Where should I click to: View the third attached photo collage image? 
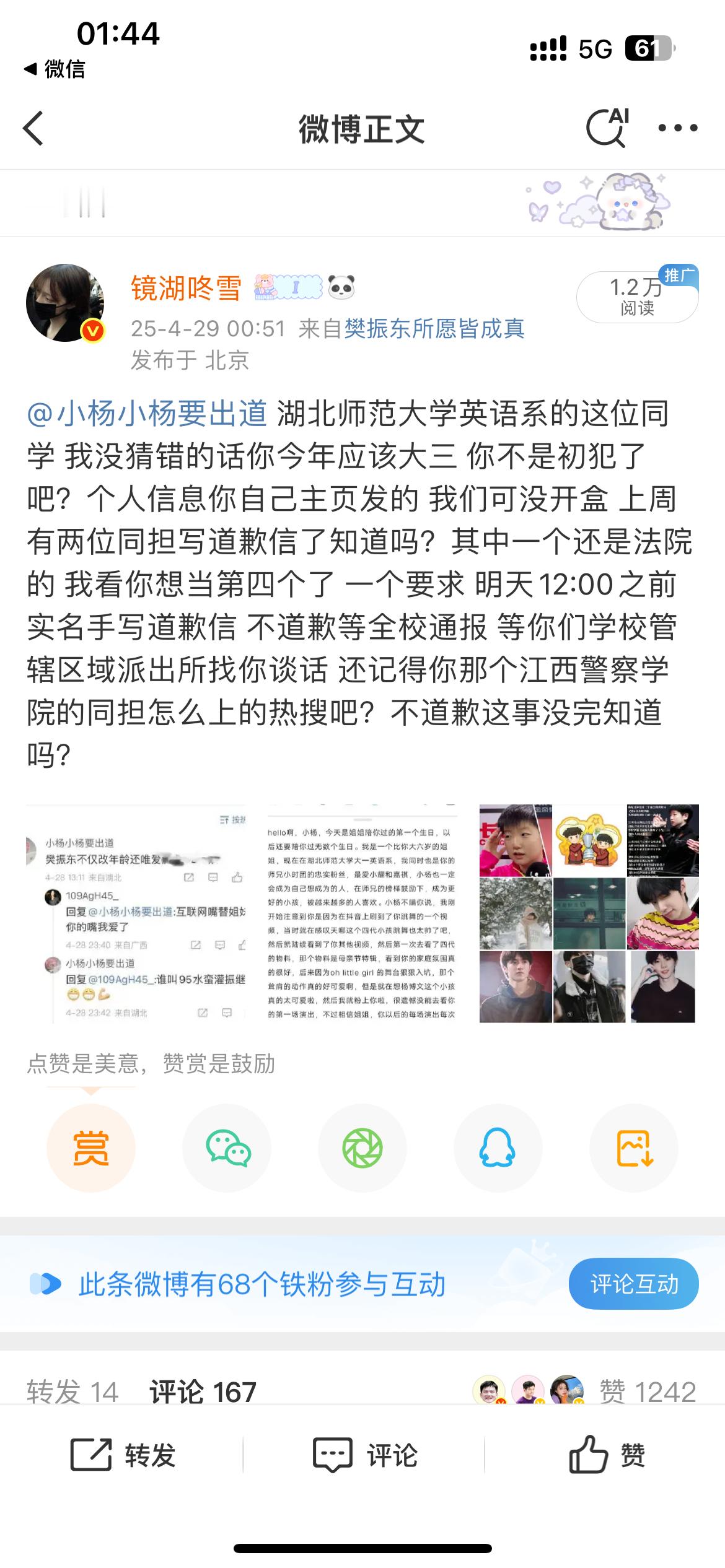(589, 913)
